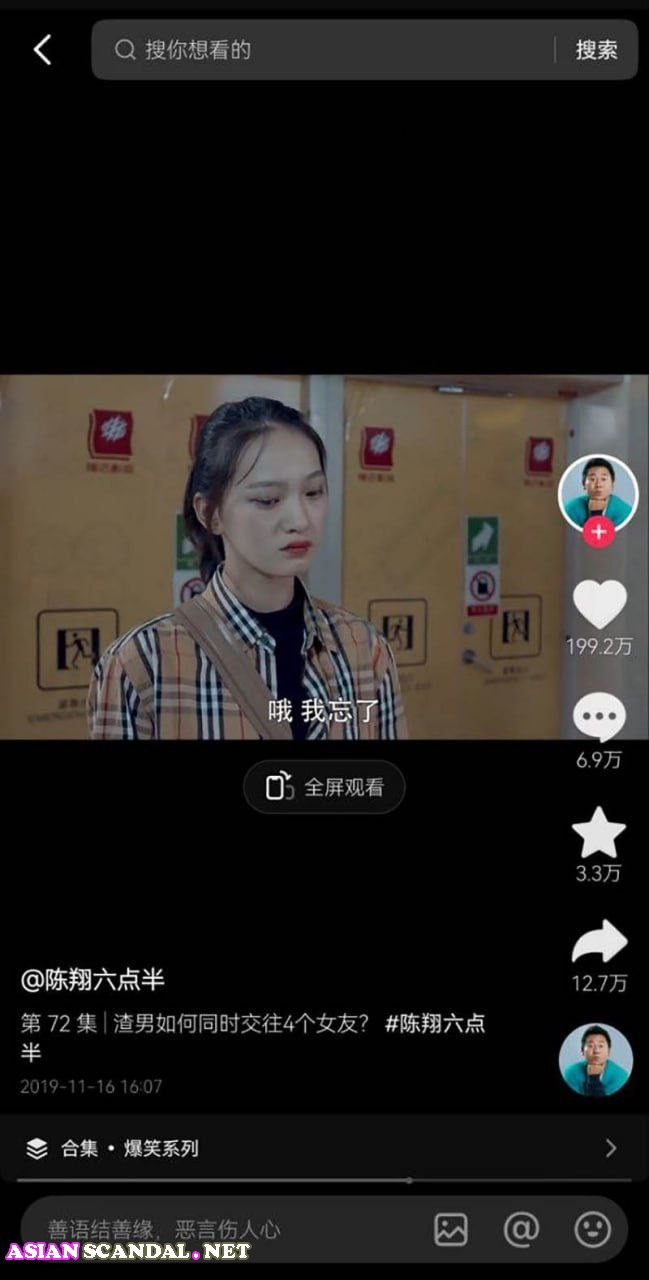This screenshot has height=1280, width=649.
Task: Tap the round sound avatar at bottom right
Action: coord(596,1060)
